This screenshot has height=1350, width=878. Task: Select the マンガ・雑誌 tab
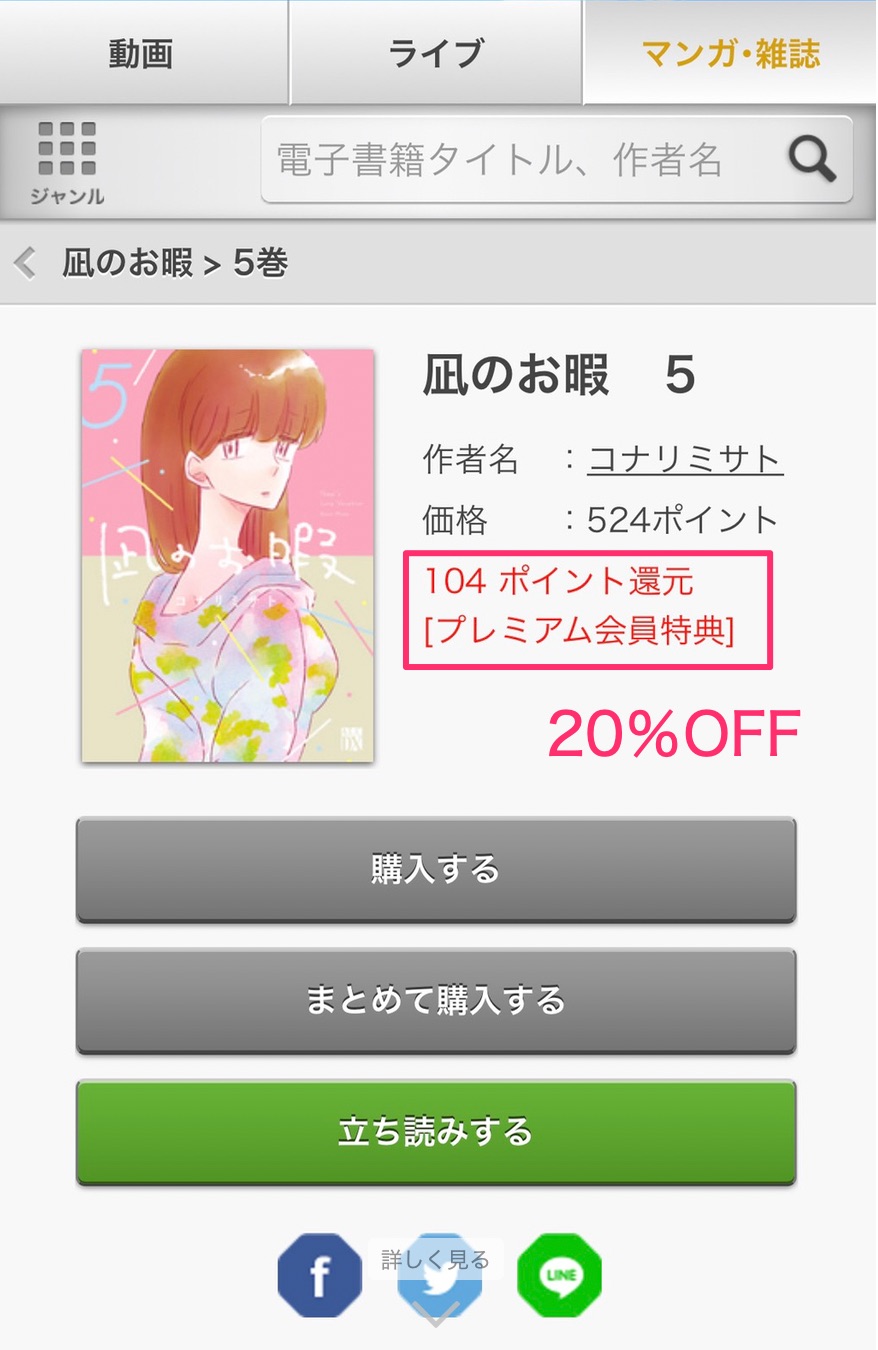pyautogui.click(x=731, y=53)
